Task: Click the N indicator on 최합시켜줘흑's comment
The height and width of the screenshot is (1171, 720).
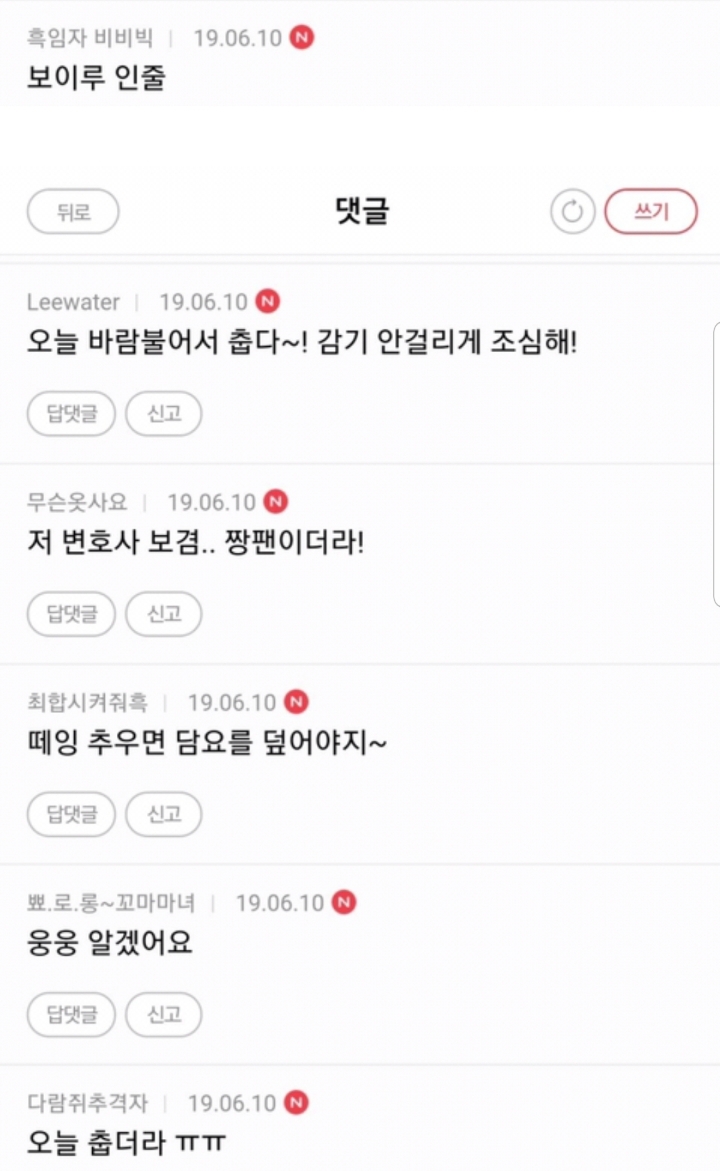Action: [295, 702]
